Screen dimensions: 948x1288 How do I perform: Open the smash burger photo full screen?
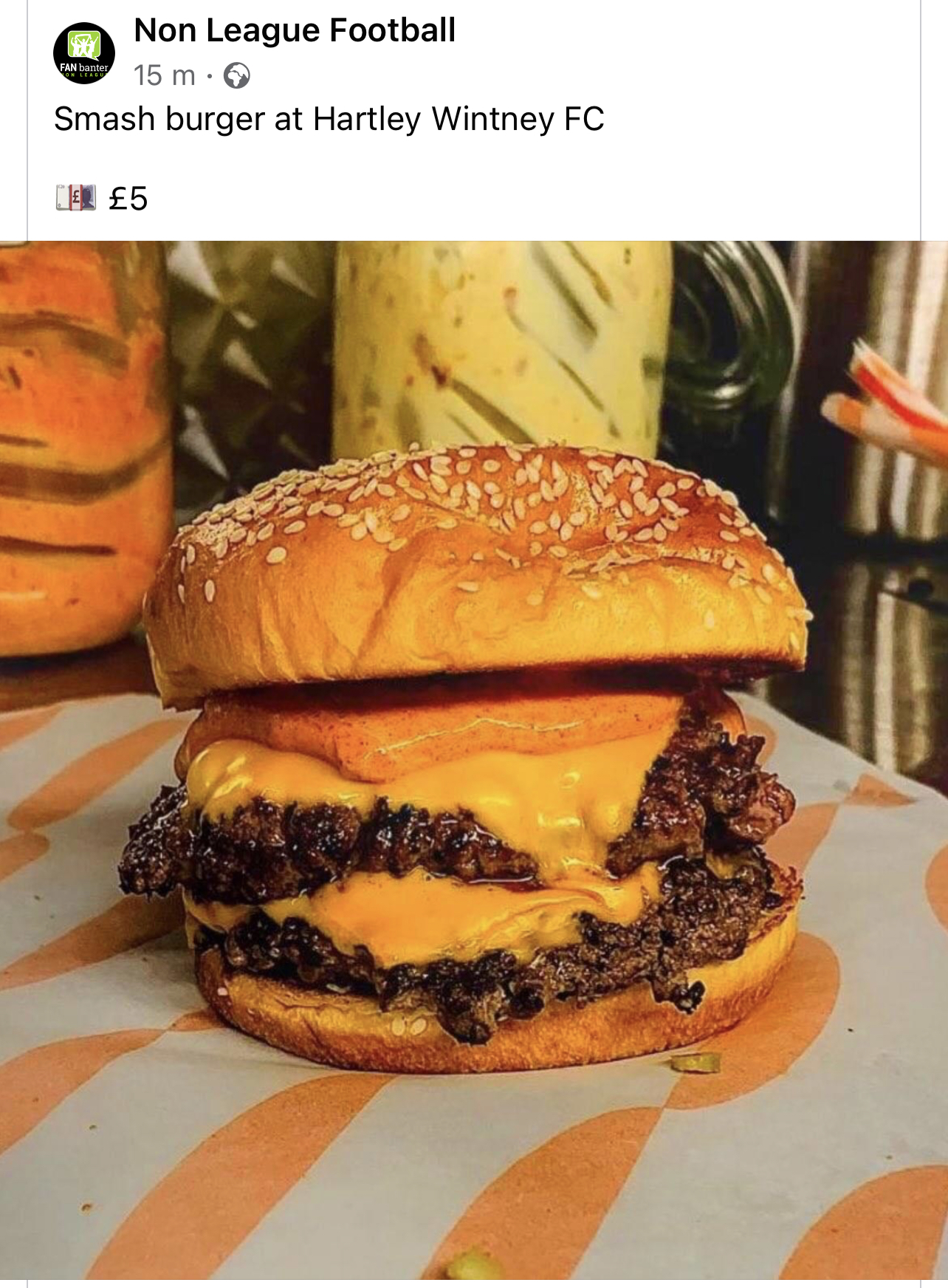[x=474, y=761]
